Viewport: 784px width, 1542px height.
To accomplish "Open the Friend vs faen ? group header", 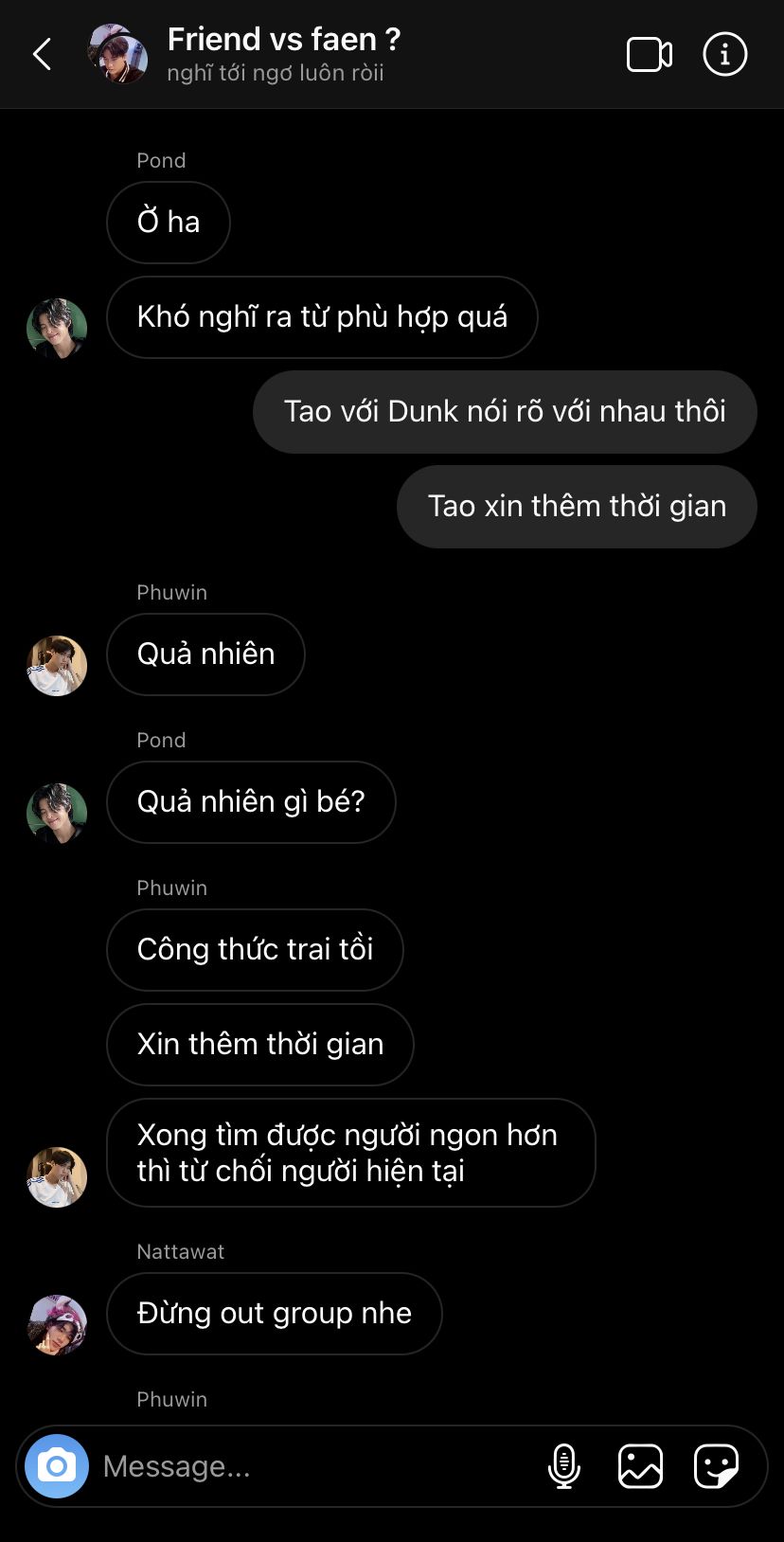I will coord(282,53).
